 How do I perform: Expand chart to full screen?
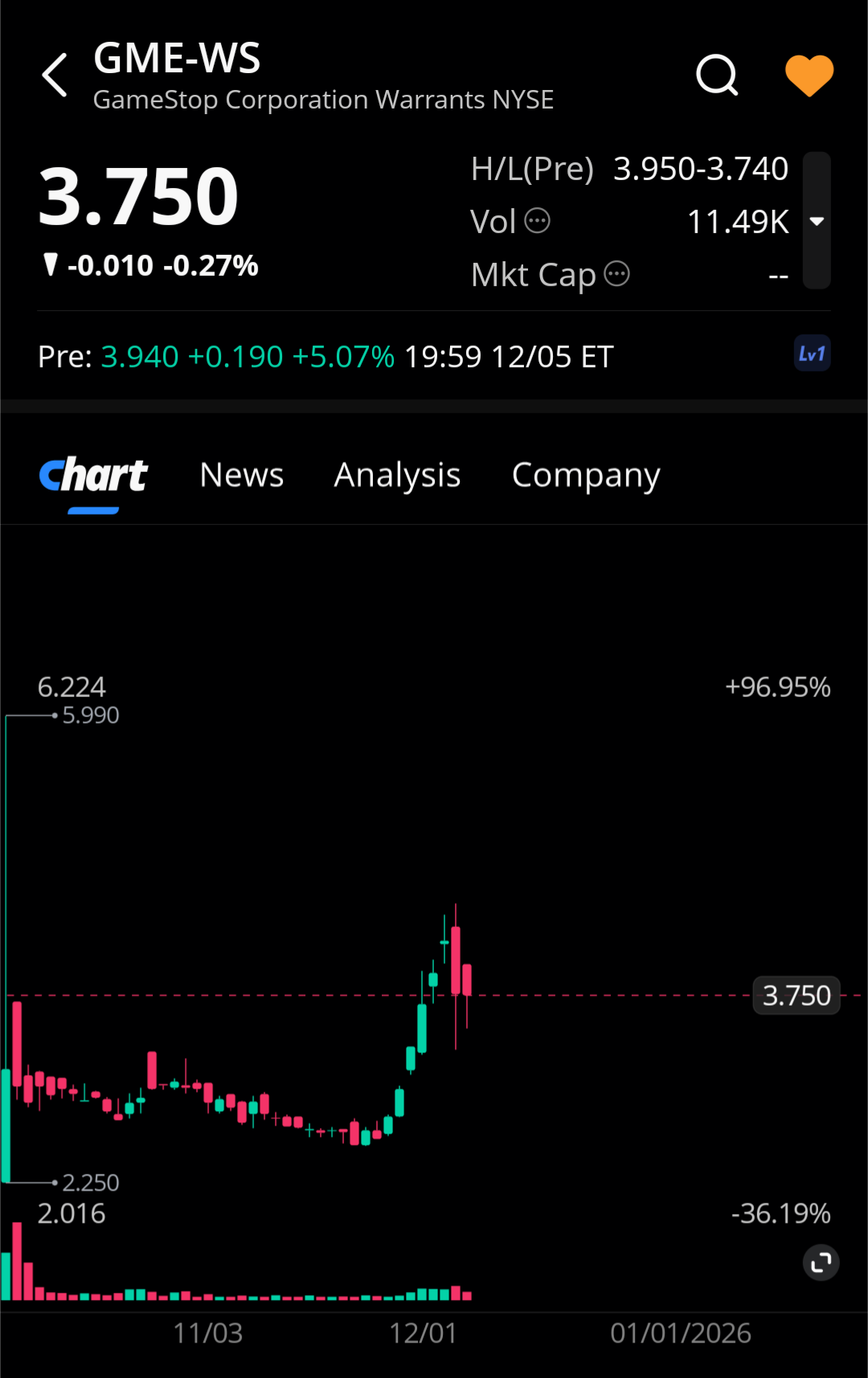pyautogui.click(x=821, y=1263)
